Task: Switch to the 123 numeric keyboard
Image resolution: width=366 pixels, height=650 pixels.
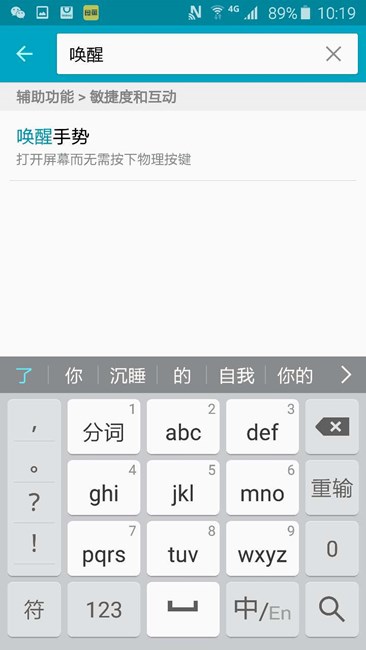Action: pos(104,609)
